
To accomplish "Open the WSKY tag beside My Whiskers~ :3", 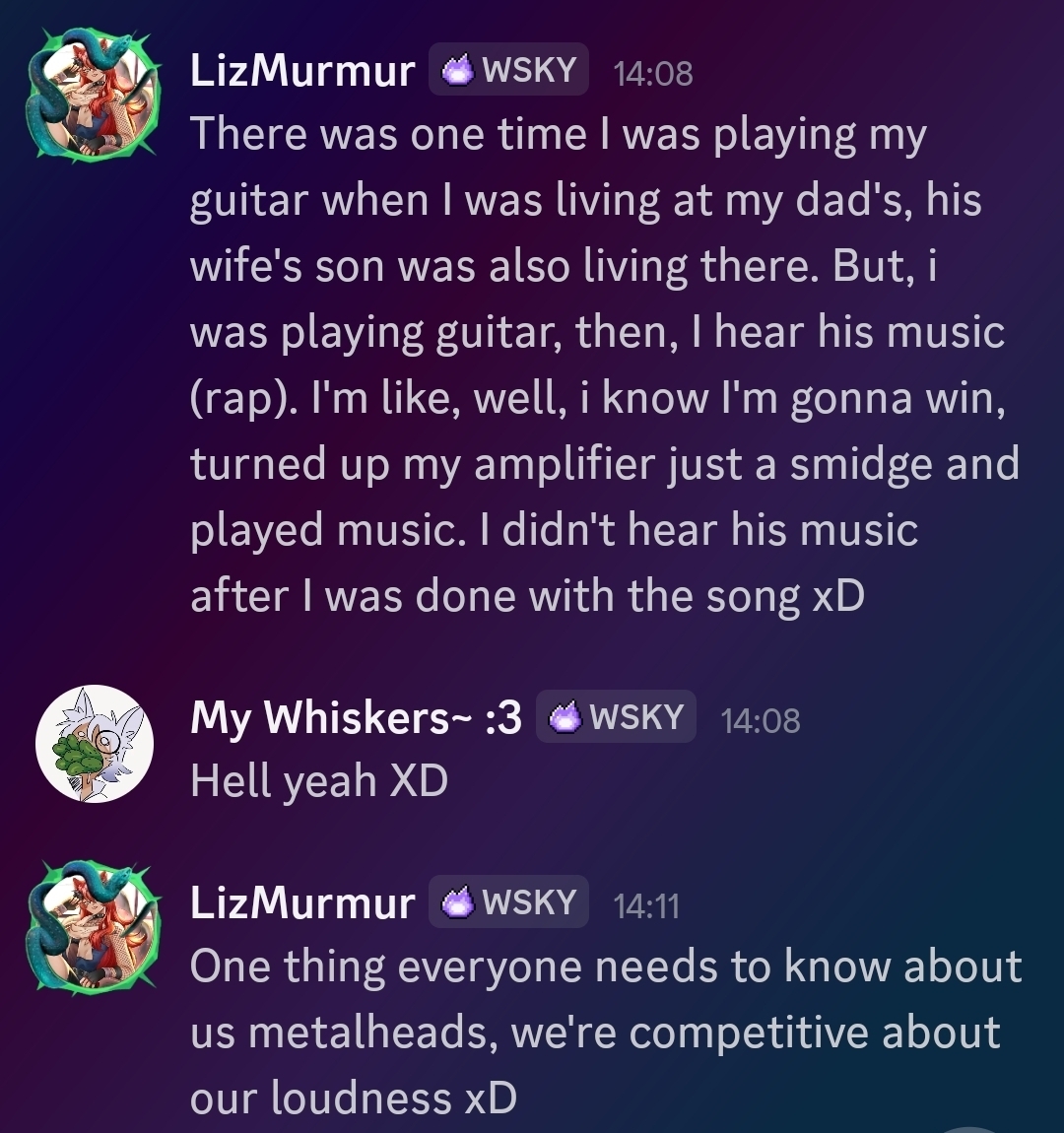I will 616,716.
